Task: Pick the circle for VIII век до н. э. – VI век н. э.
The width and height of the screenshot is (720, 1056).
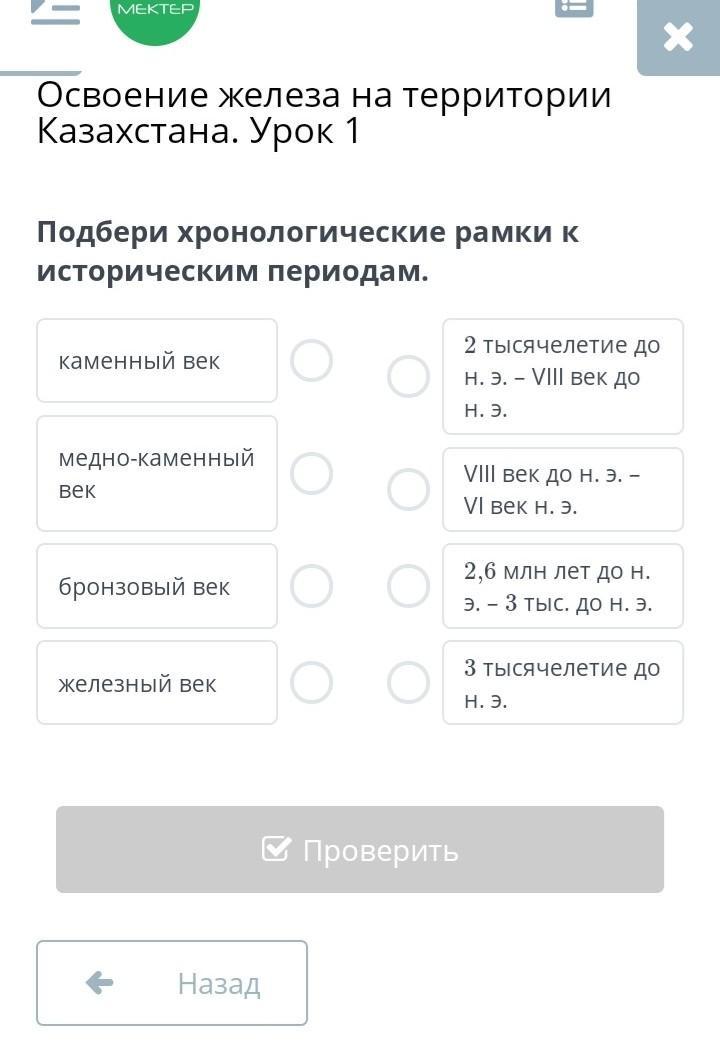Action: pos(408,489)
